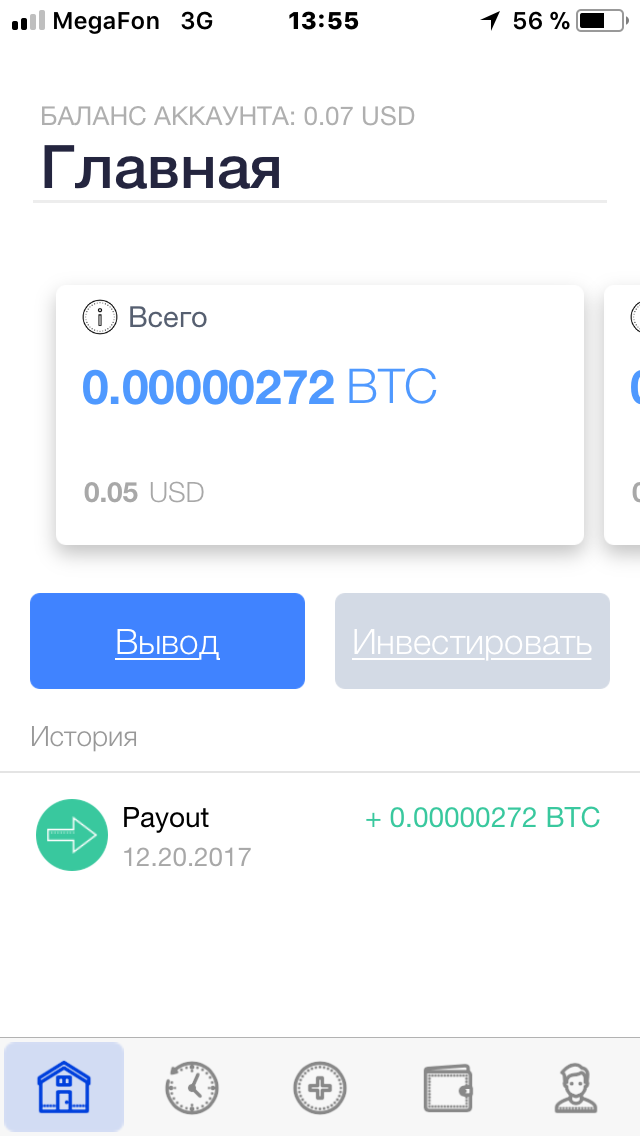Tap the Инвестировать button
The width and height of the screenshot is (640, 1136).
tap(472, 641)
